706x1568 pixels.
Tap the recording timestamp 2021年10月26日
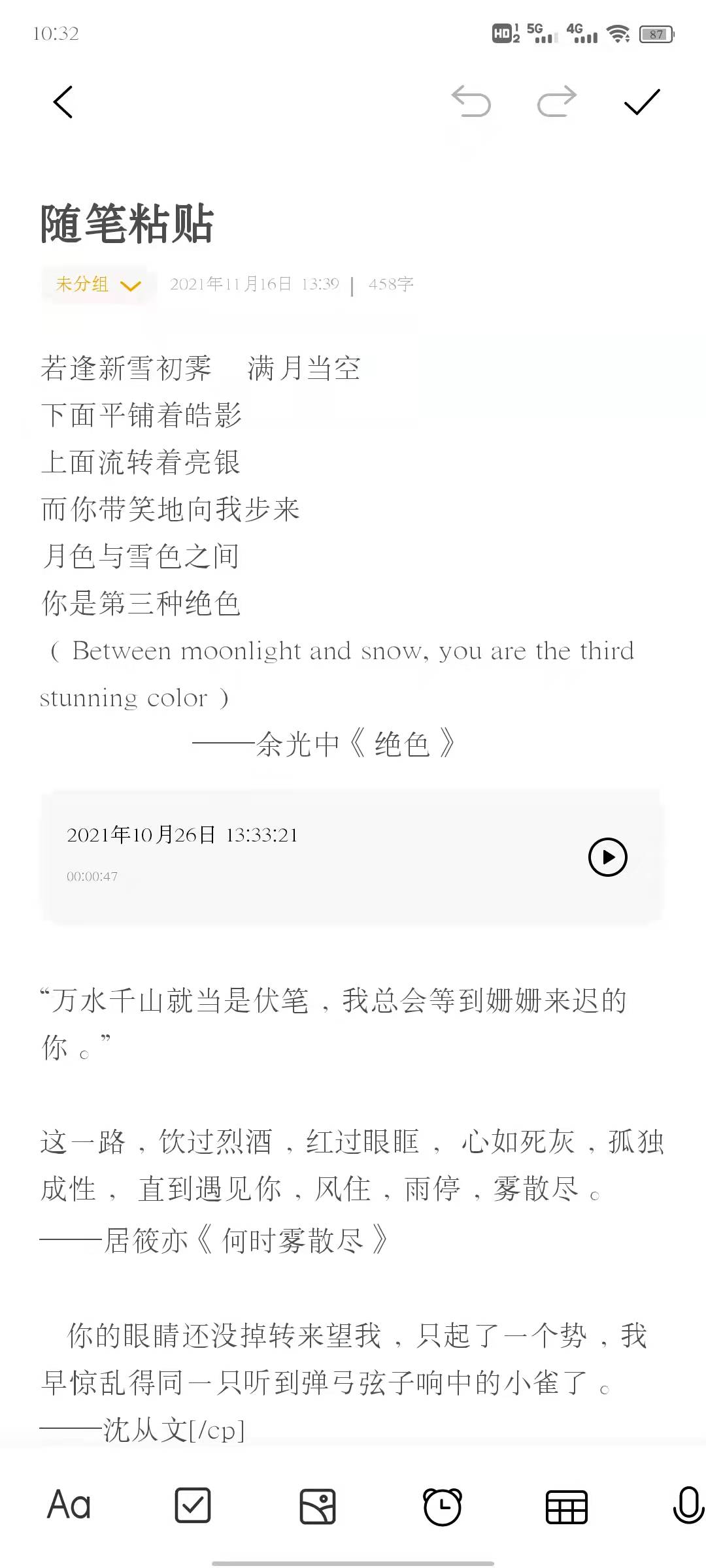tap(181, 835)
